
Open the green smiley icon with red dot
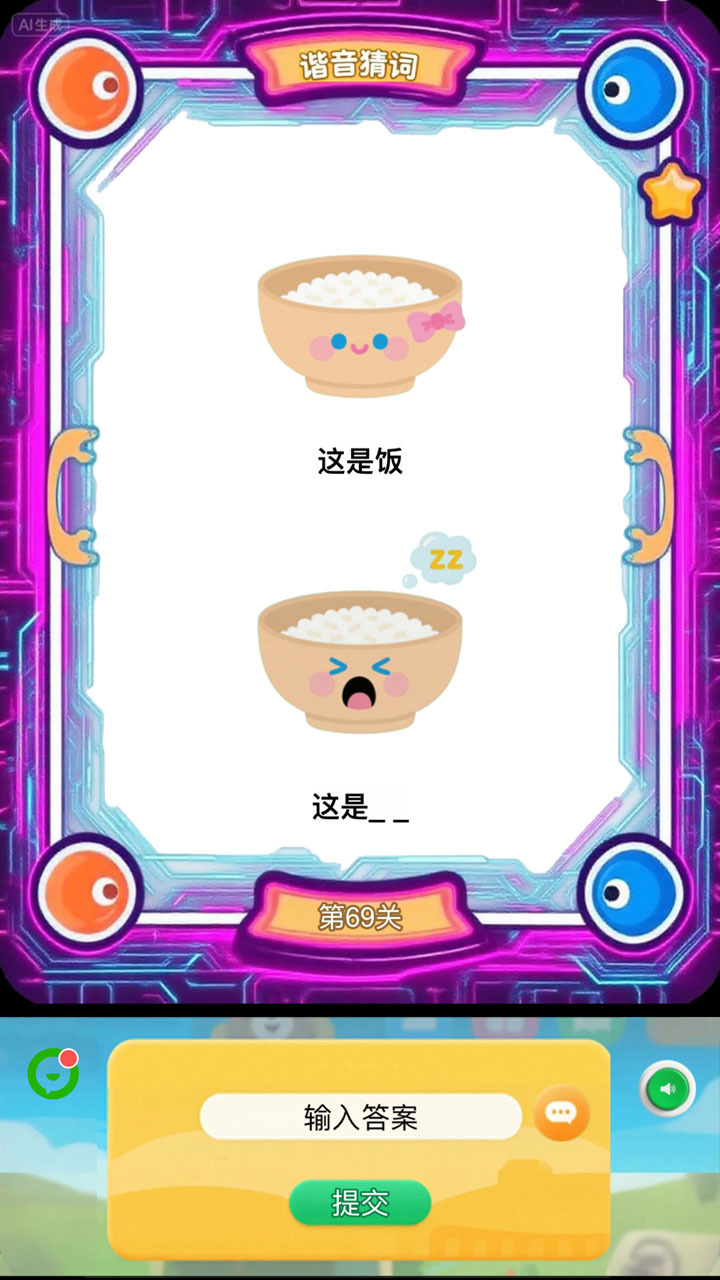[x=52, y=1075]
